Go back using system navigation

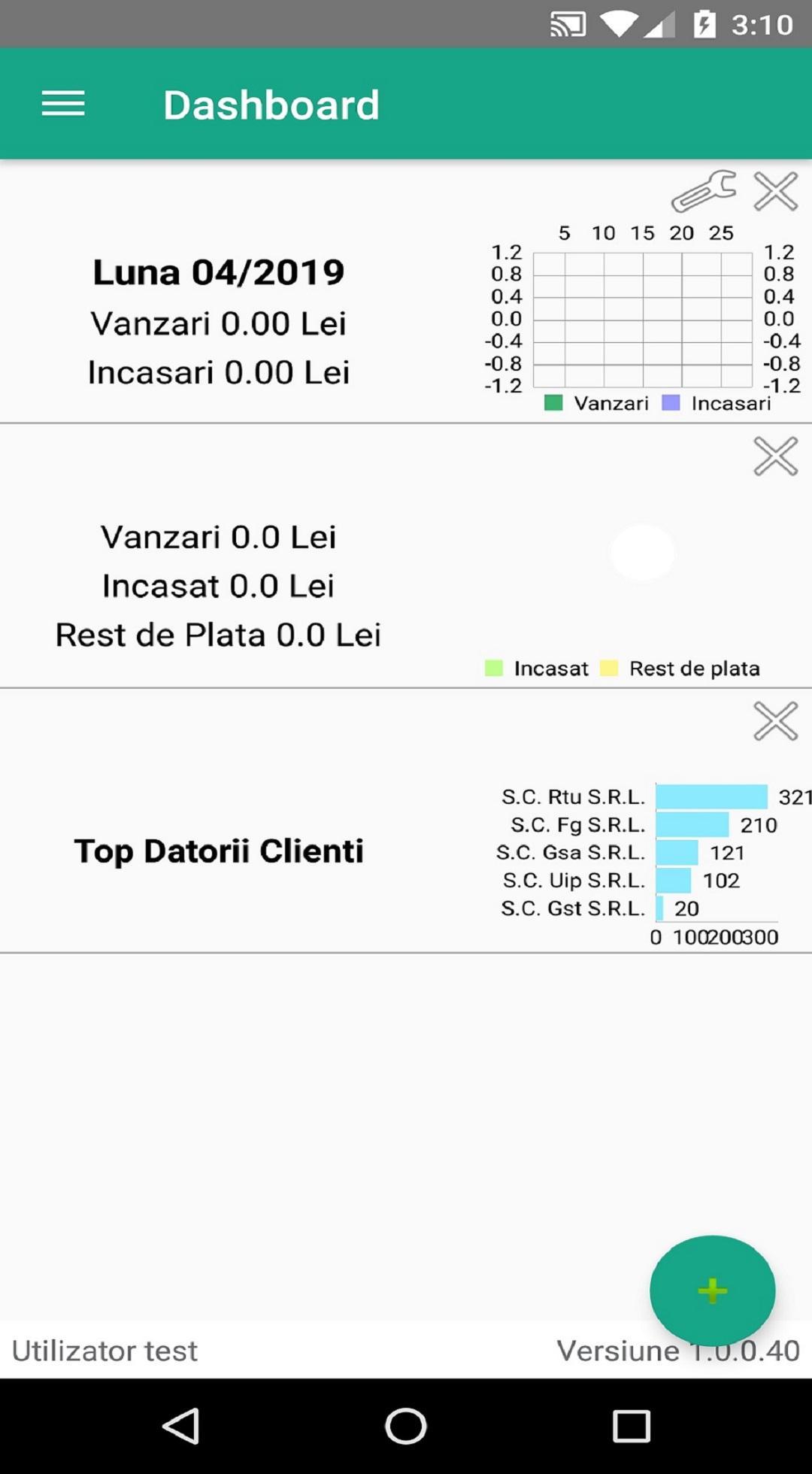pyautogui.click(x=181, y=1426)
